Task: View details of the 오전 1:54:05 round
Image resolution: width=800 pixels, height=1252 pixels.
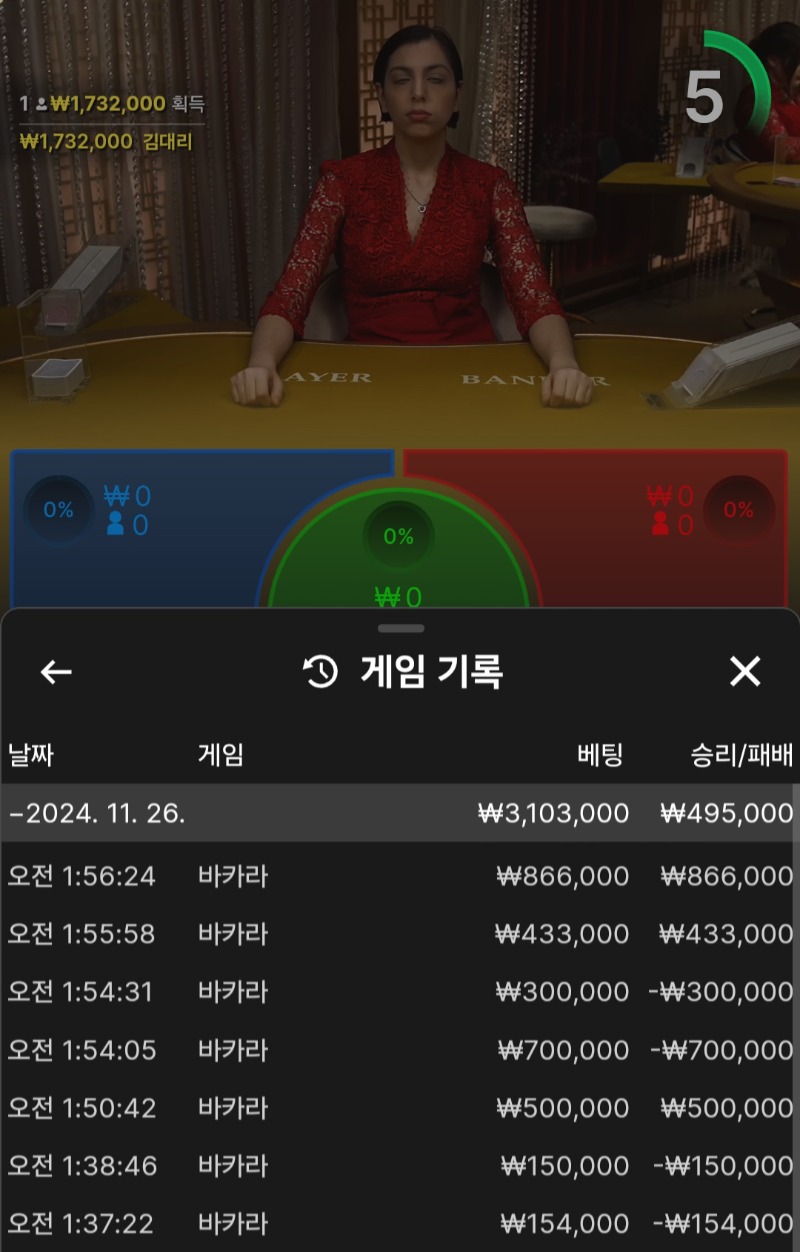Action: (x=398, y=1050)
